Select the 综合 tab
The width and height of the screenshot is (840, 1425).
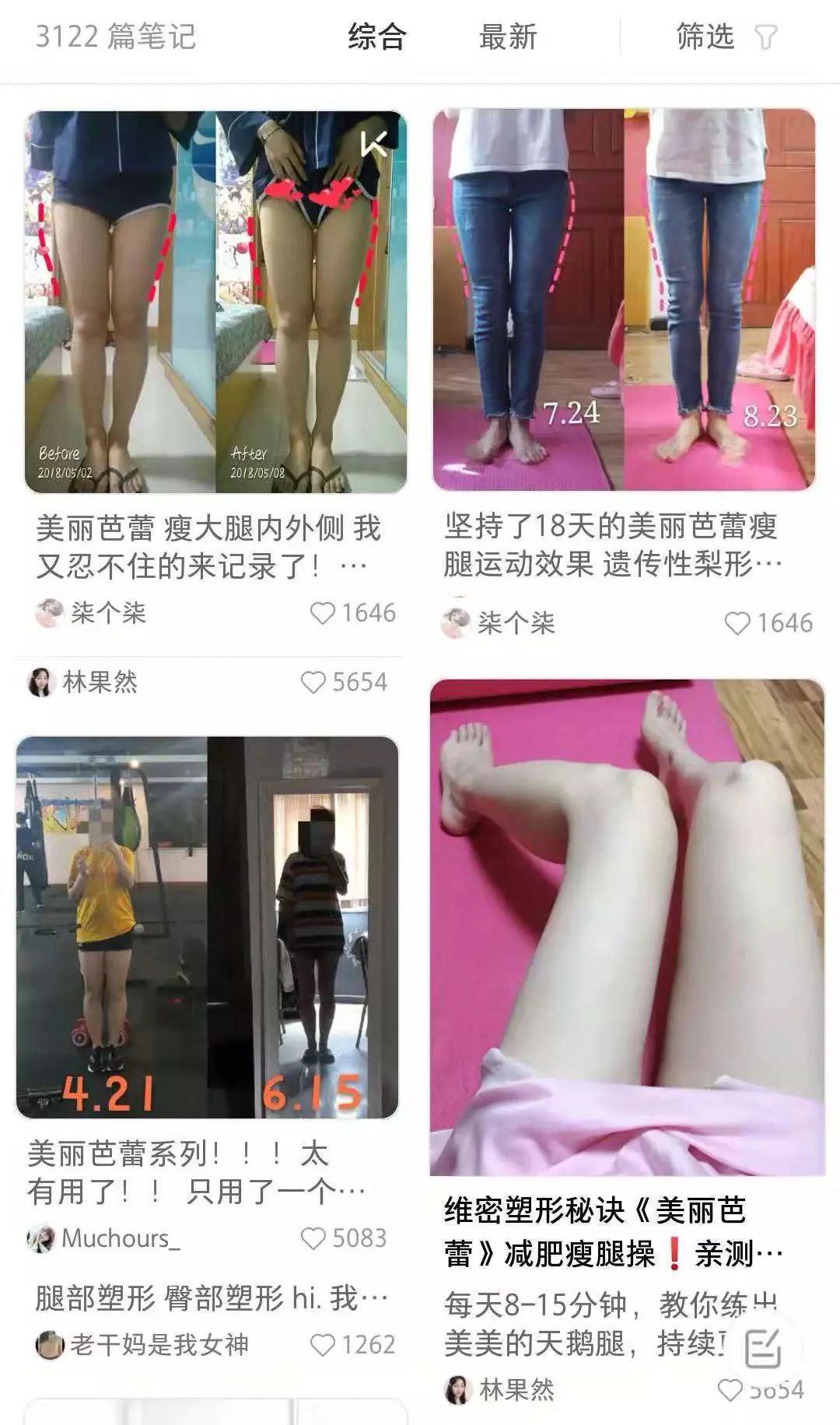[x=376, y=37]
